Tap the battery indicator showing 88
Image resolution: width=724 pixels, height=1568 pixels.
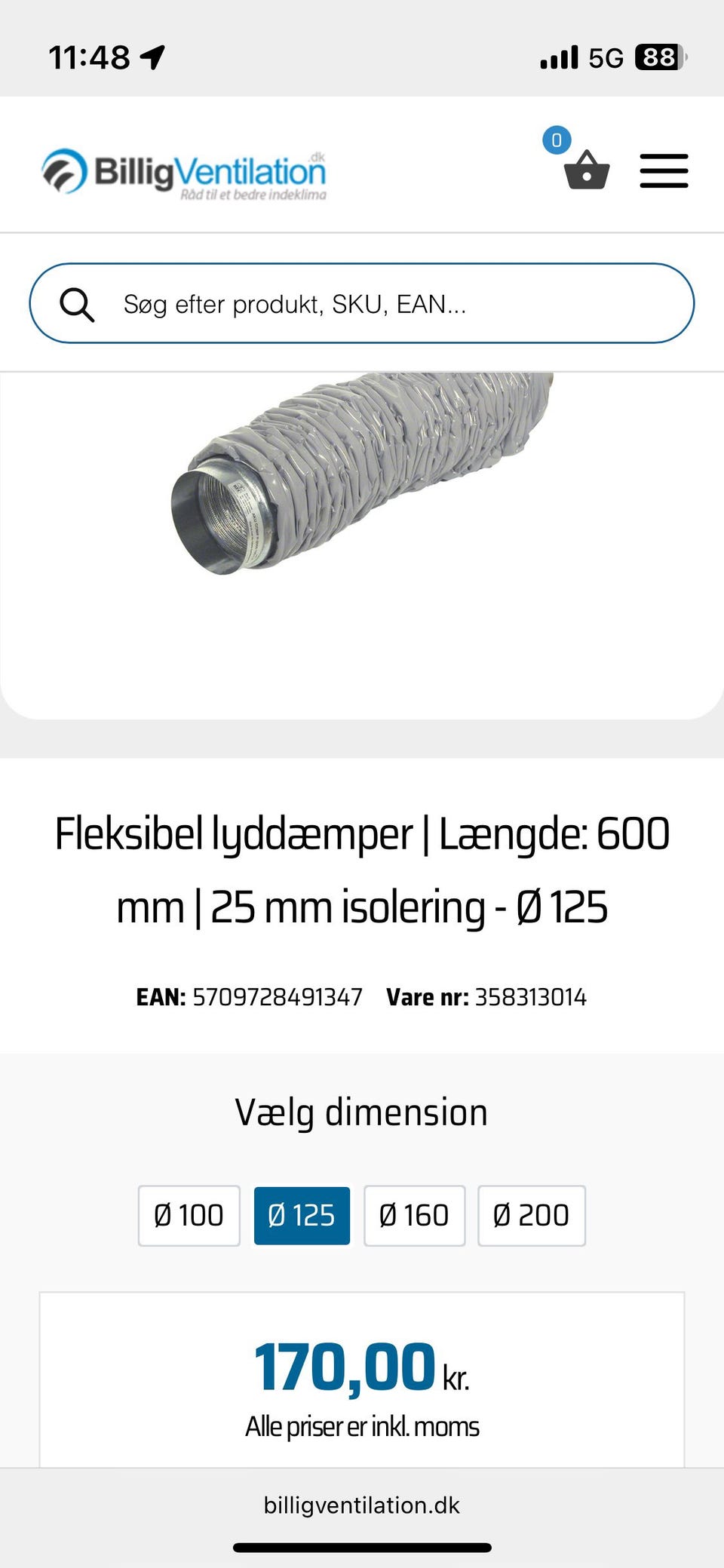[657, 57]
